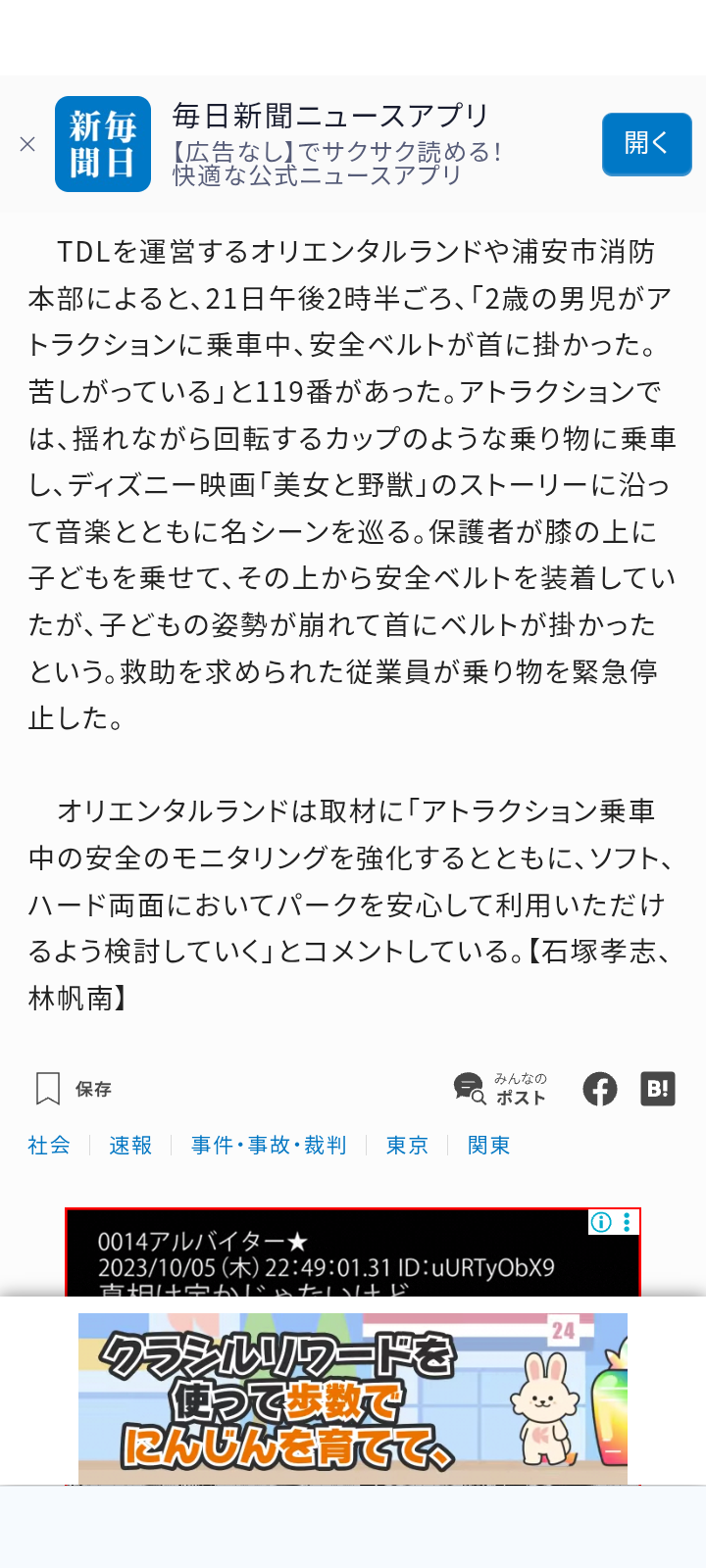706x1568 pixels.
Task: Open the 関東 area news link
Action: [x=489, y=1145]
